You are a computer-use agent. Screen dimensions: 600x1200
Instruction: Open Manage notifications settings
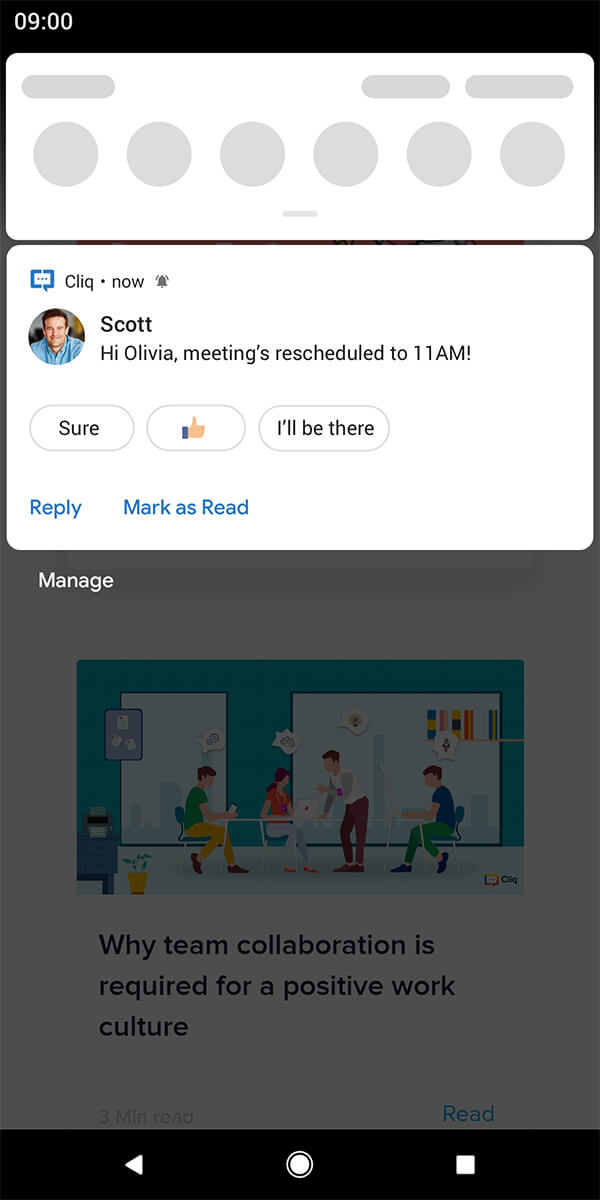coord(76,580)
